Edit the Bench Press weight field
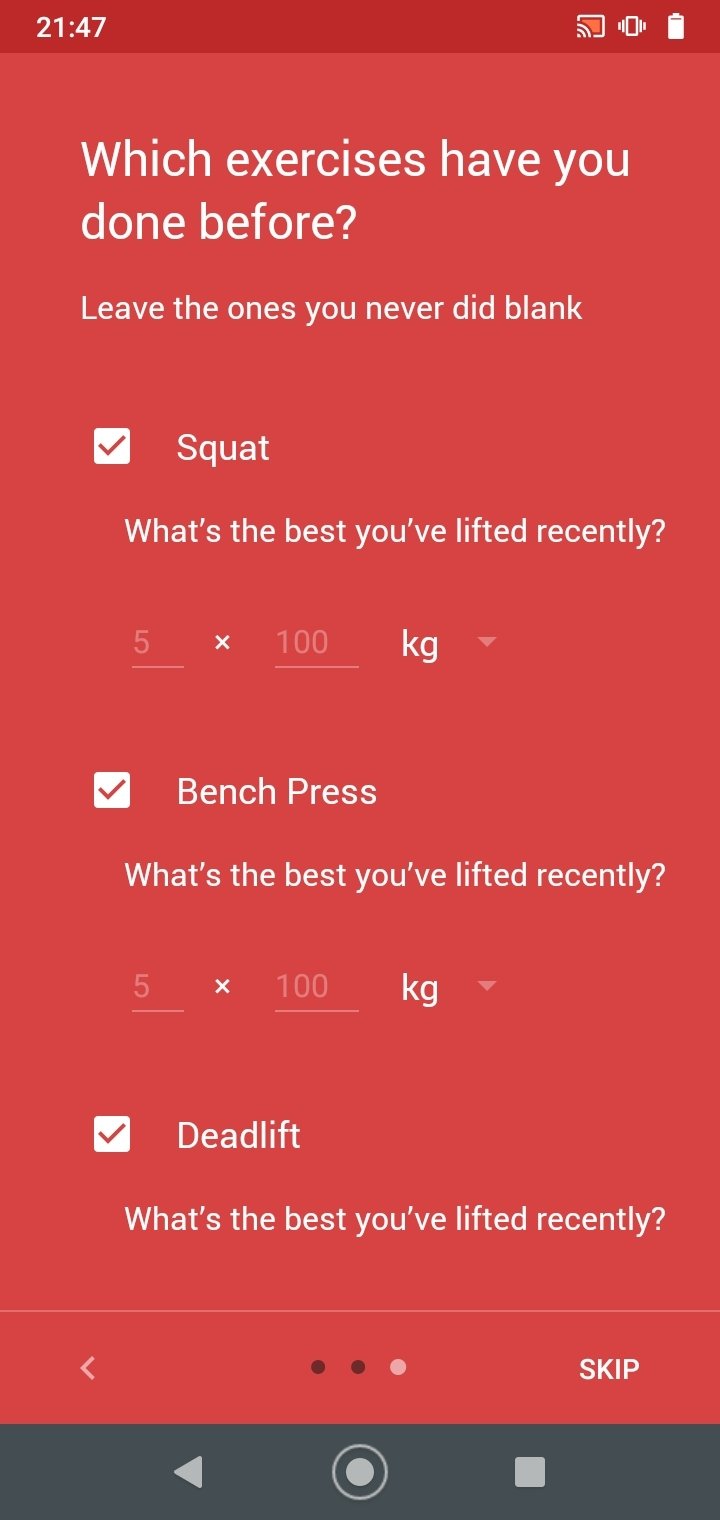This screenshot has height=1520, width=720. [317, 987]
